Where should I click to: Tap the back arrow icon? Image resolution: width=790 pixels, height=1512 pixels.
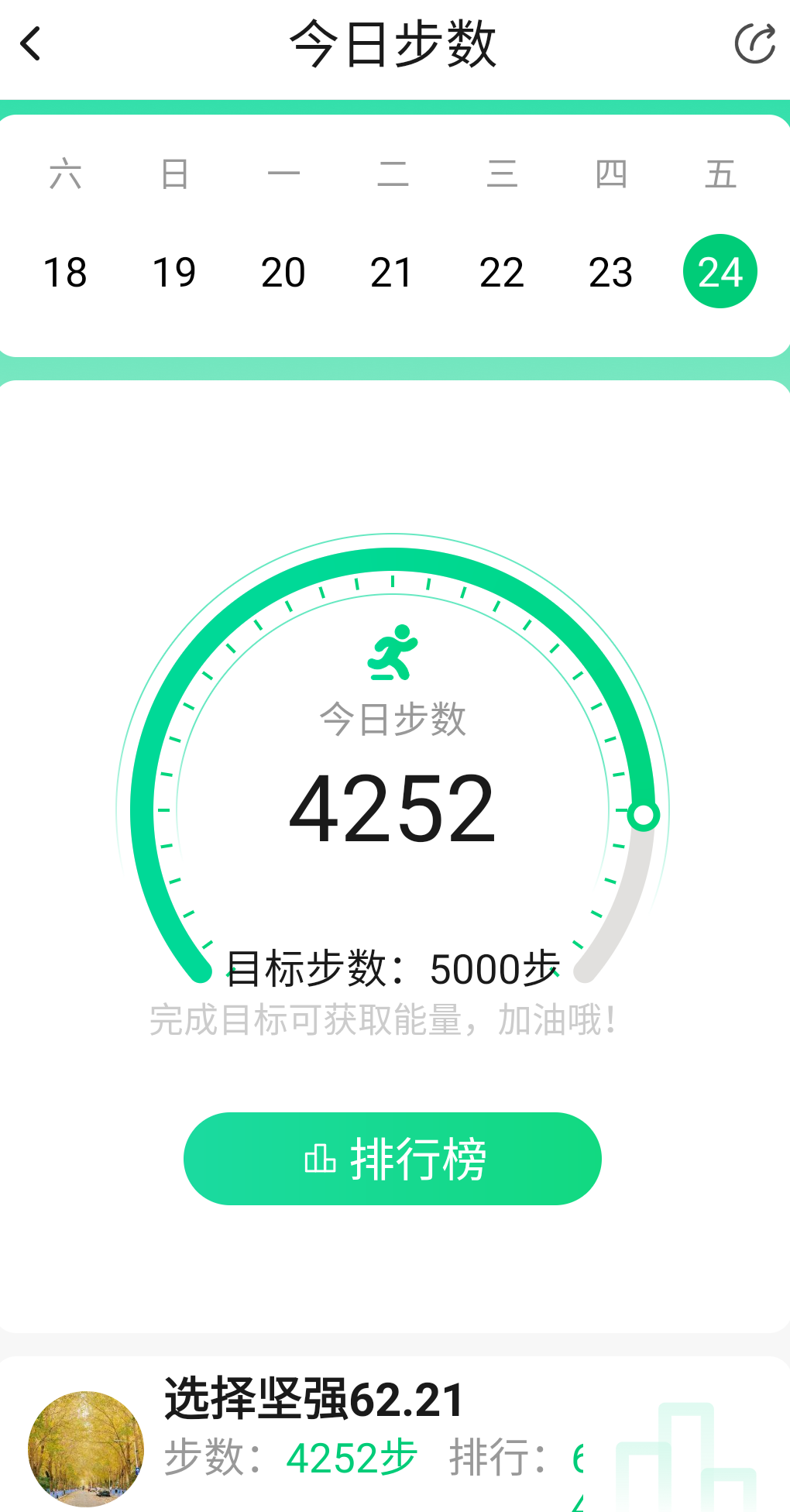click(x=31, y=43)
